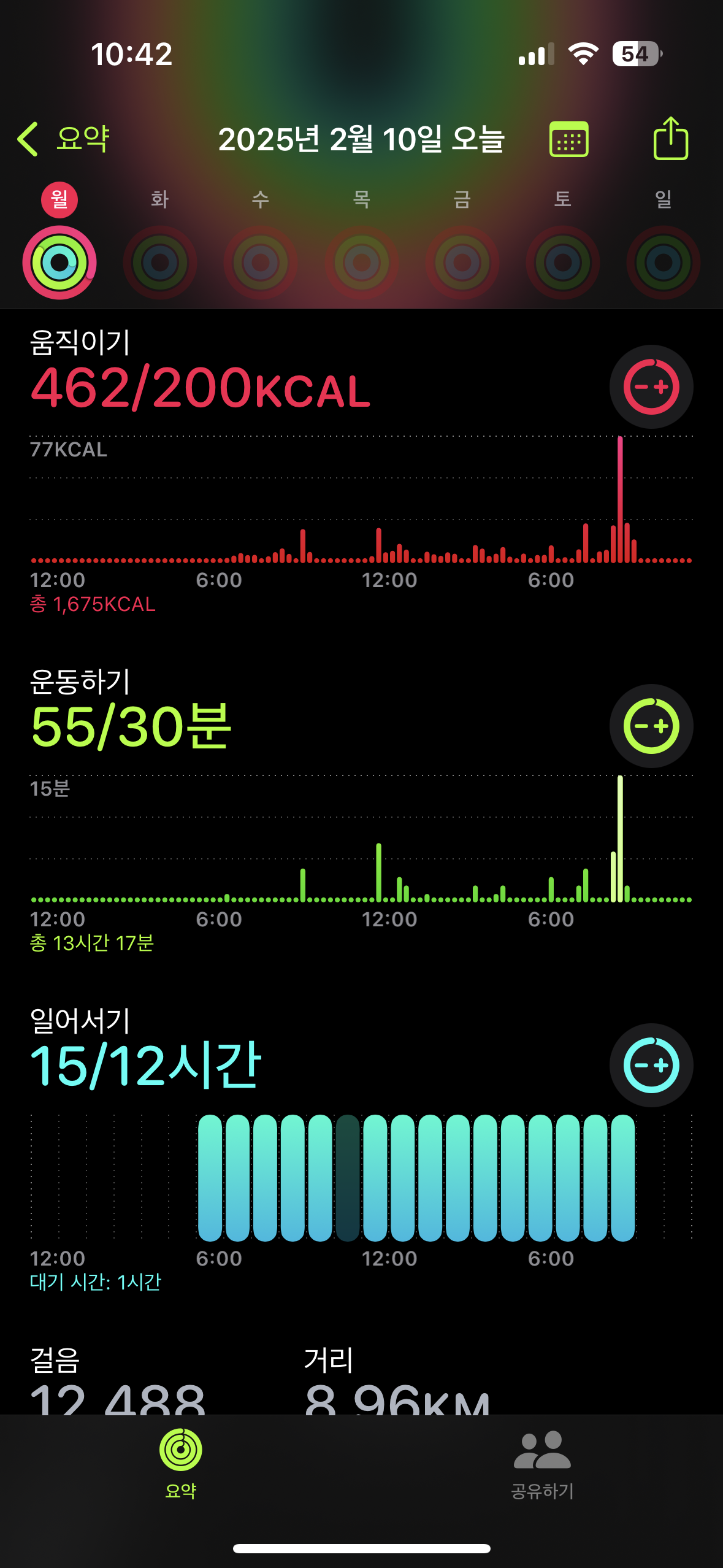
Task: Open the calendar view icon
Action: [x=568, y=139]
